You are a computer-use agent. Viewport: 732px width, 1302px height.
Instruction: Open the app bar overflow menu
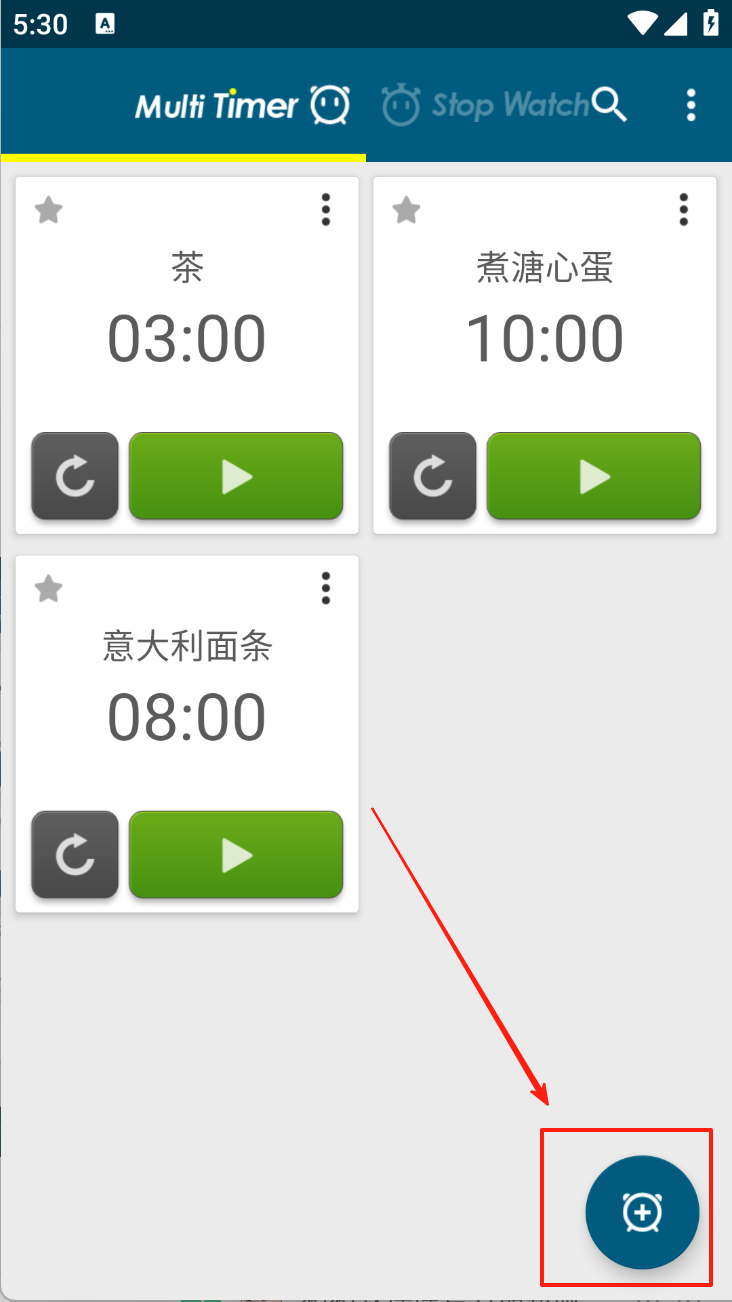[690, 105]
